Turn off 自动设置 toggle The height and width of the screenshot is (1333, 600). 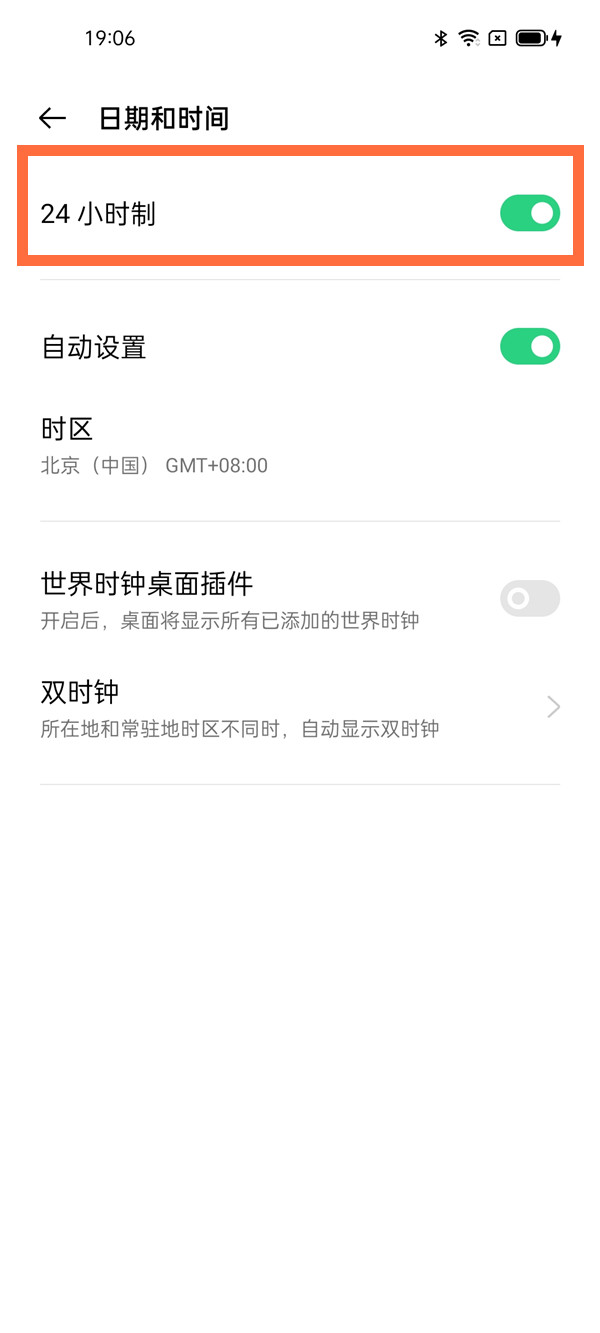coord(529,347)
